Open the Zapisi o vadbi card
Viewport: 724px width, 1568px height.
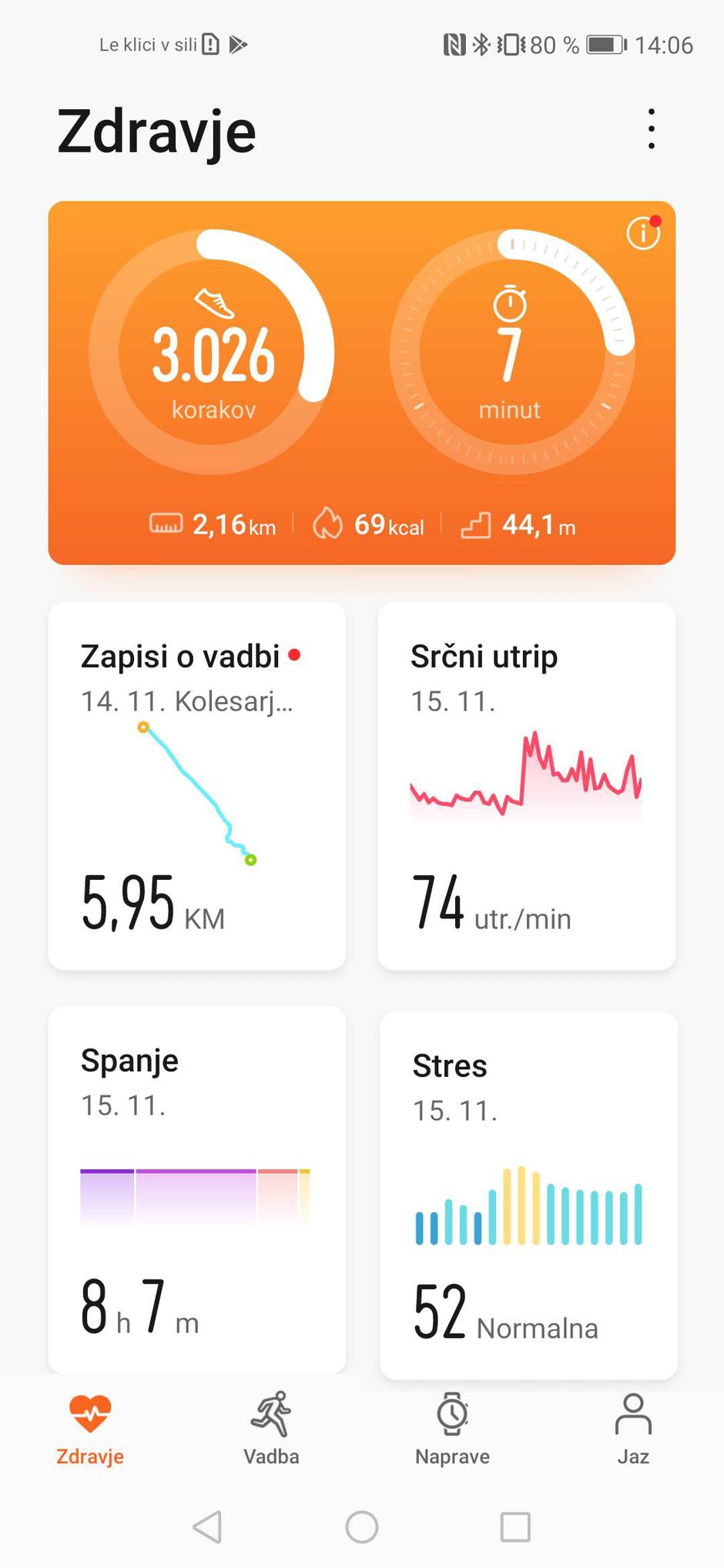point(197,785)
